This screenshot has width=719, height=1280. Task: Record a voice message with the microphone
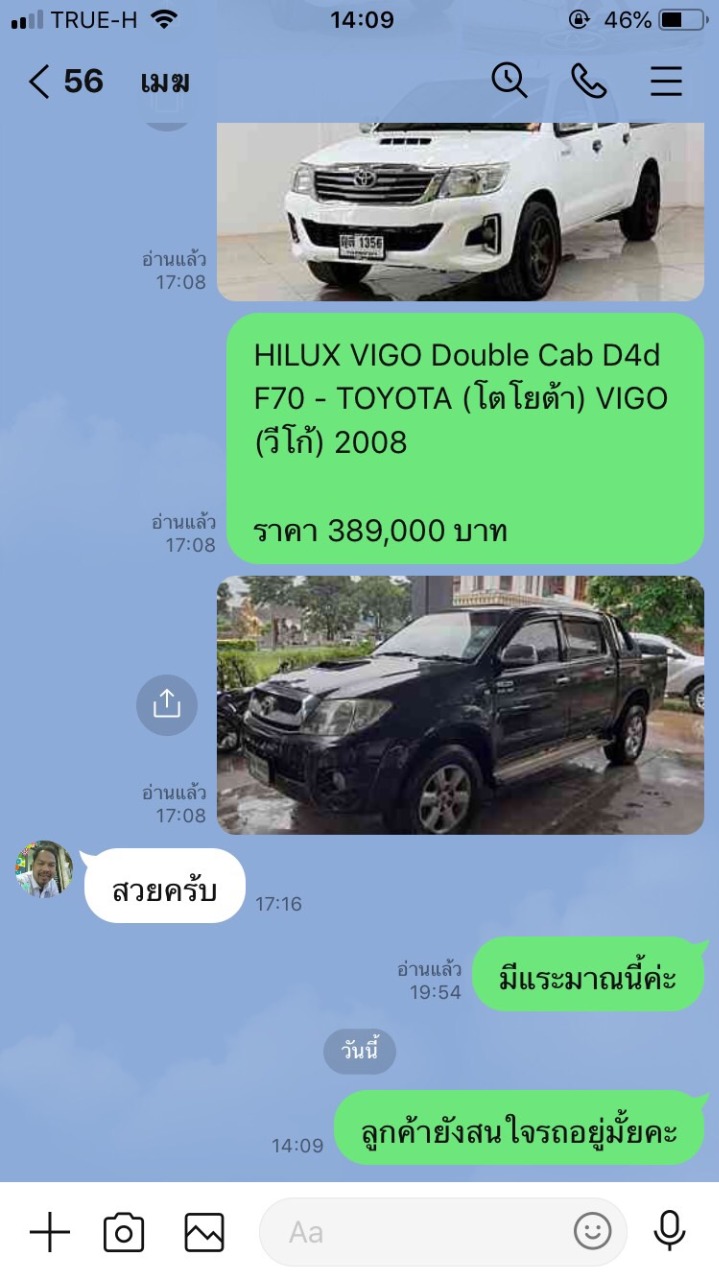pyautogui.click(x=670, y=1231)
